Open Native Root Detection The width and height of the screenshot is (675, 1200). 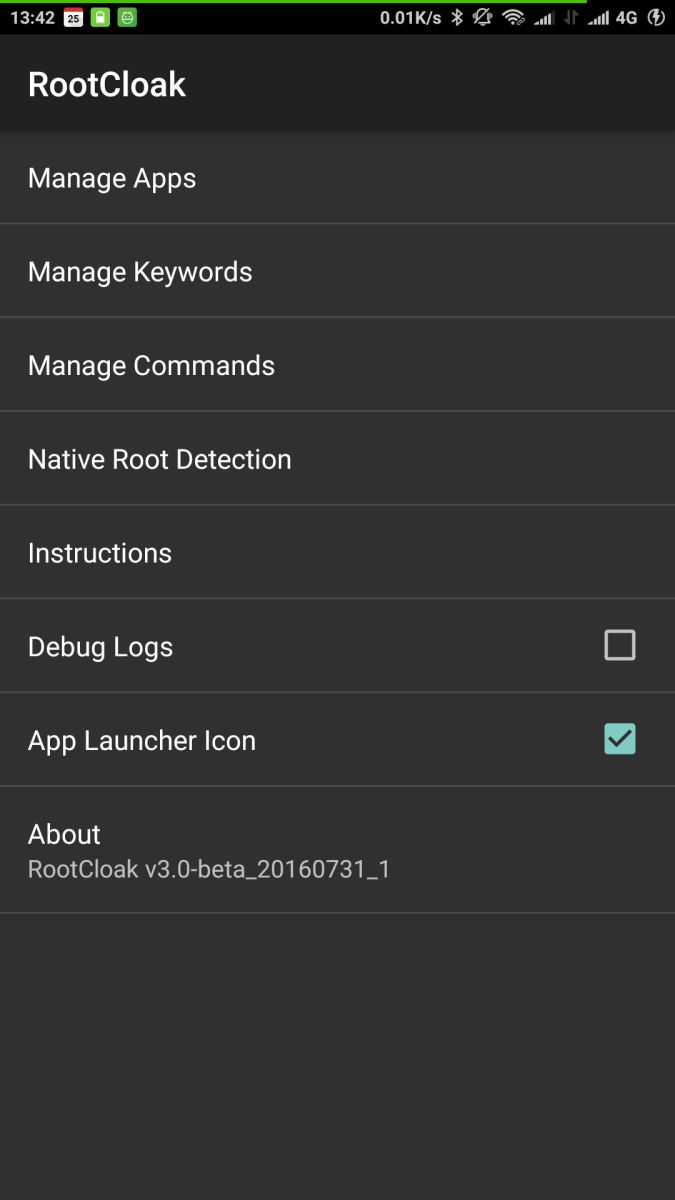coord(337,459)
